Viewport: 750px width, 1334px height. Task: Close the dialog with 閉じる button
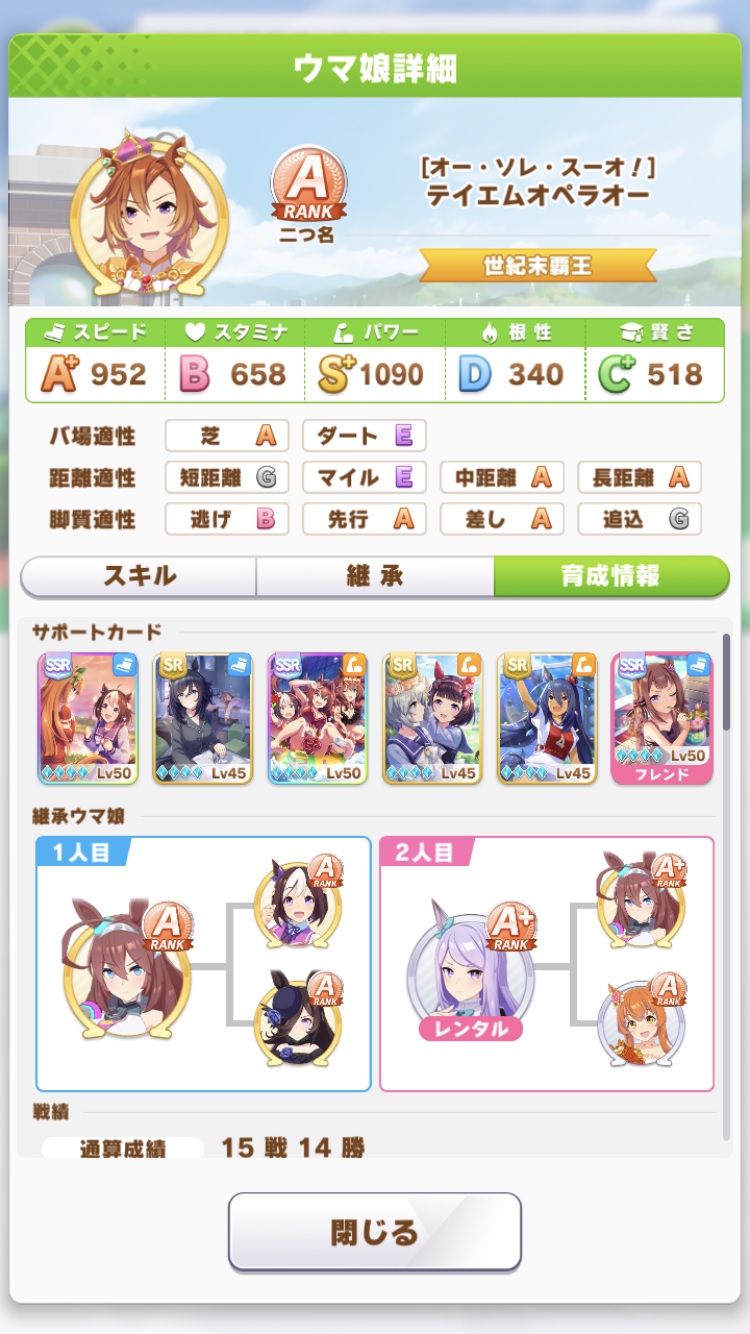(374, 1231)
